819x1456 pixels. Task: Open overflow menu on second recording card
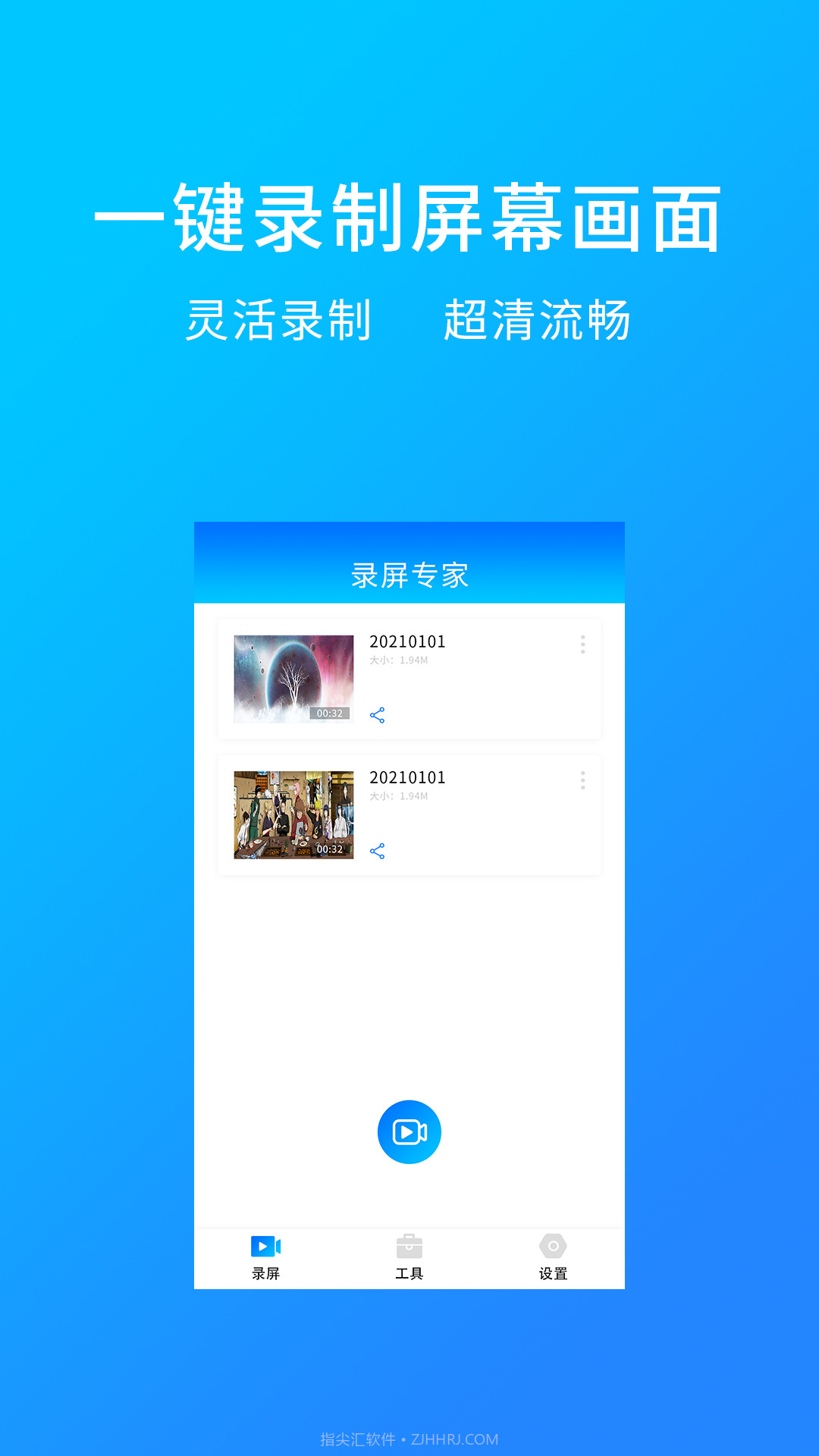click(x=582, y=781)
